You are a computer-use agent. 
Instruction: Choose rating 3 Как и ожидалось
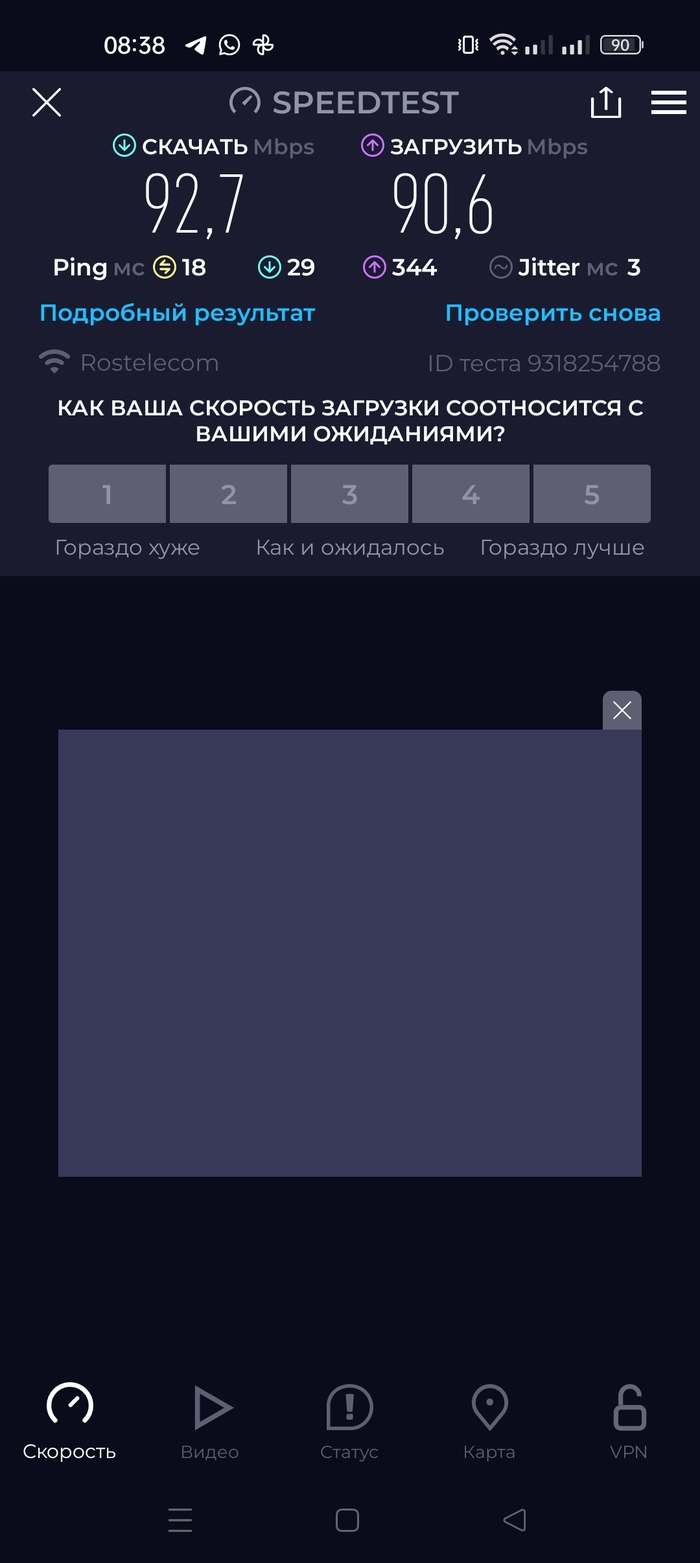tap(349, 494)
